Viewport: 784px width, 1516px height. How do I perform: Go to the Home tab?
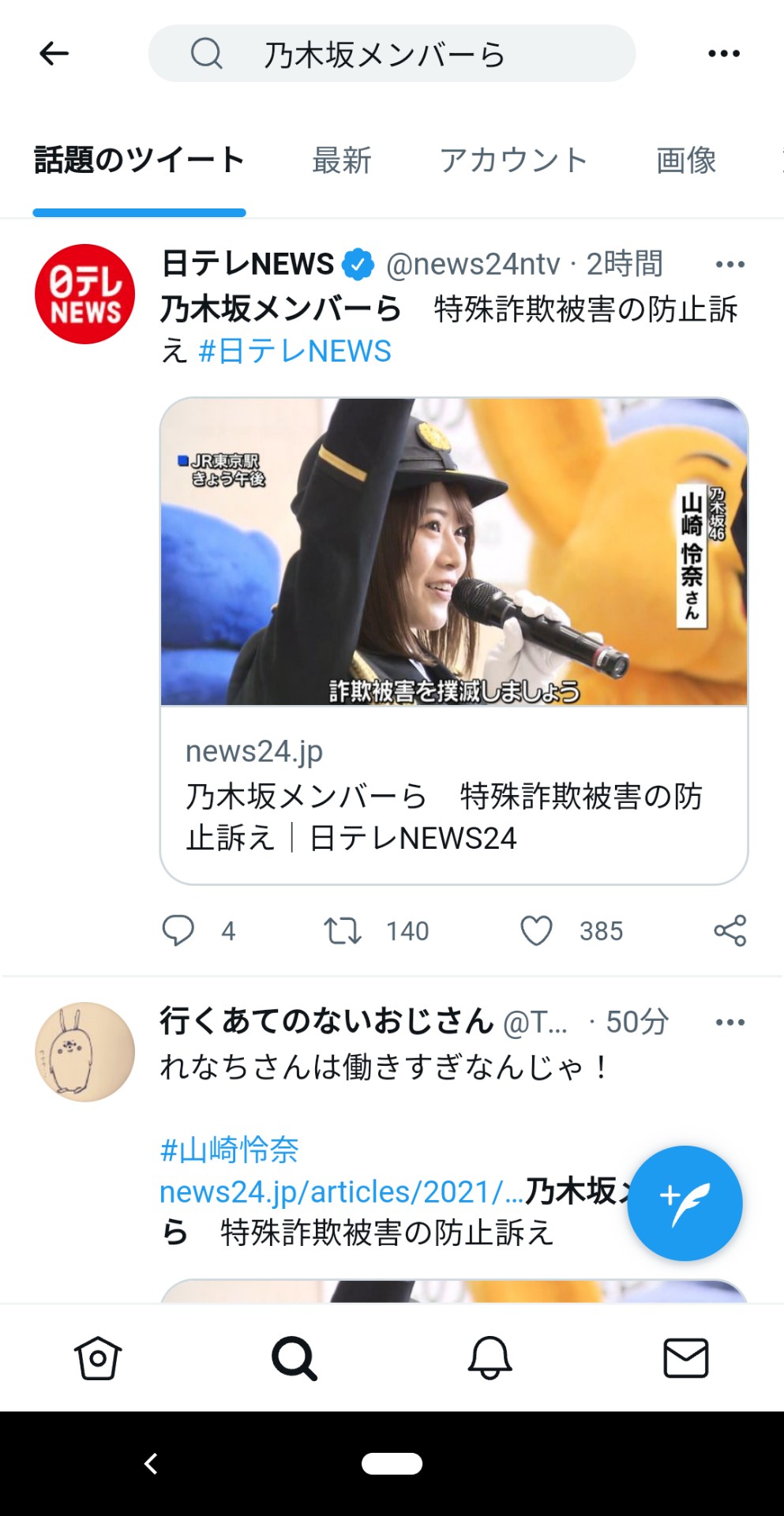coord(98,1358)
